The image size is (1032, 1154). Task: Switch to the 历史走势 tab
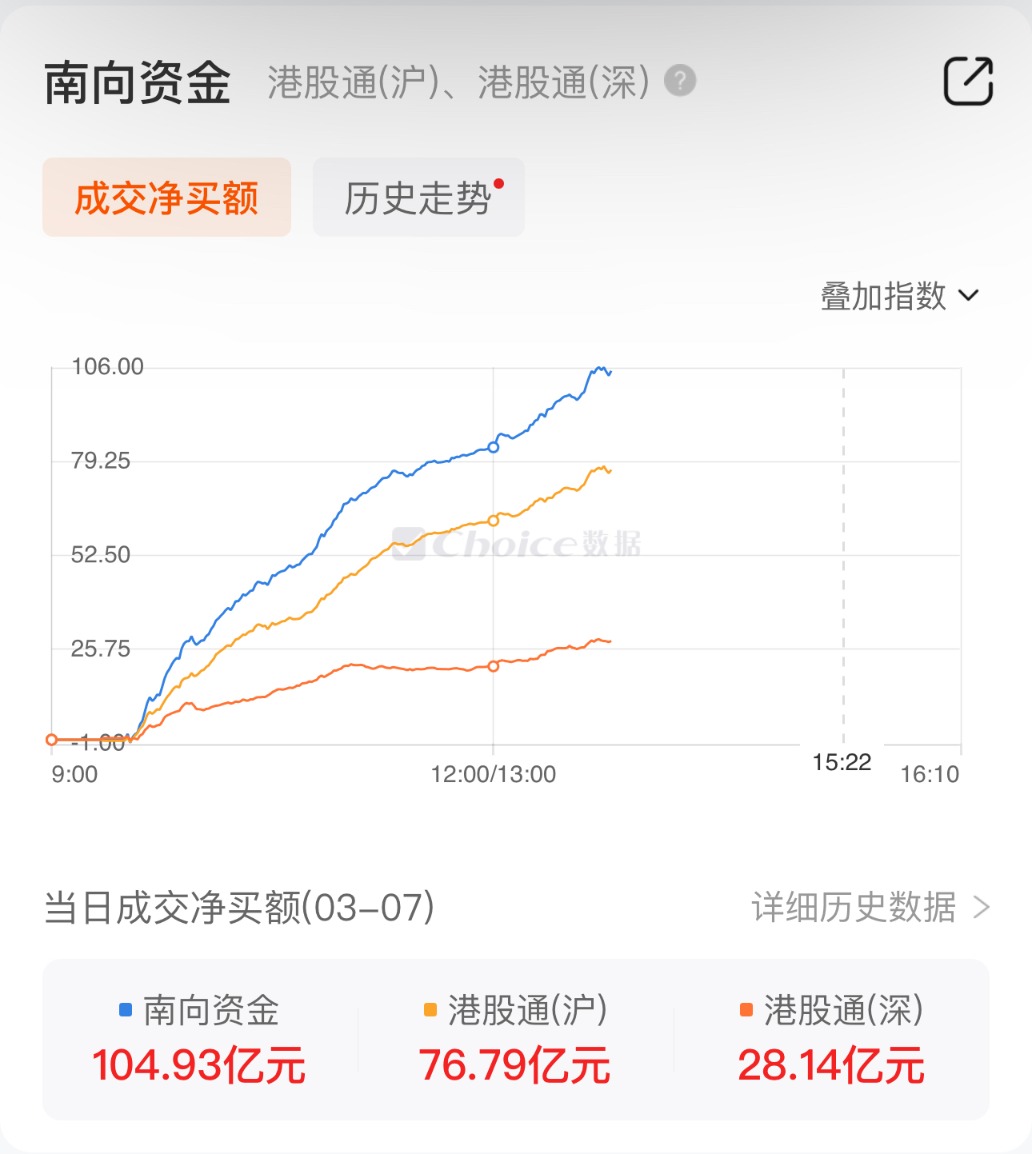click(x=418, y=197)
